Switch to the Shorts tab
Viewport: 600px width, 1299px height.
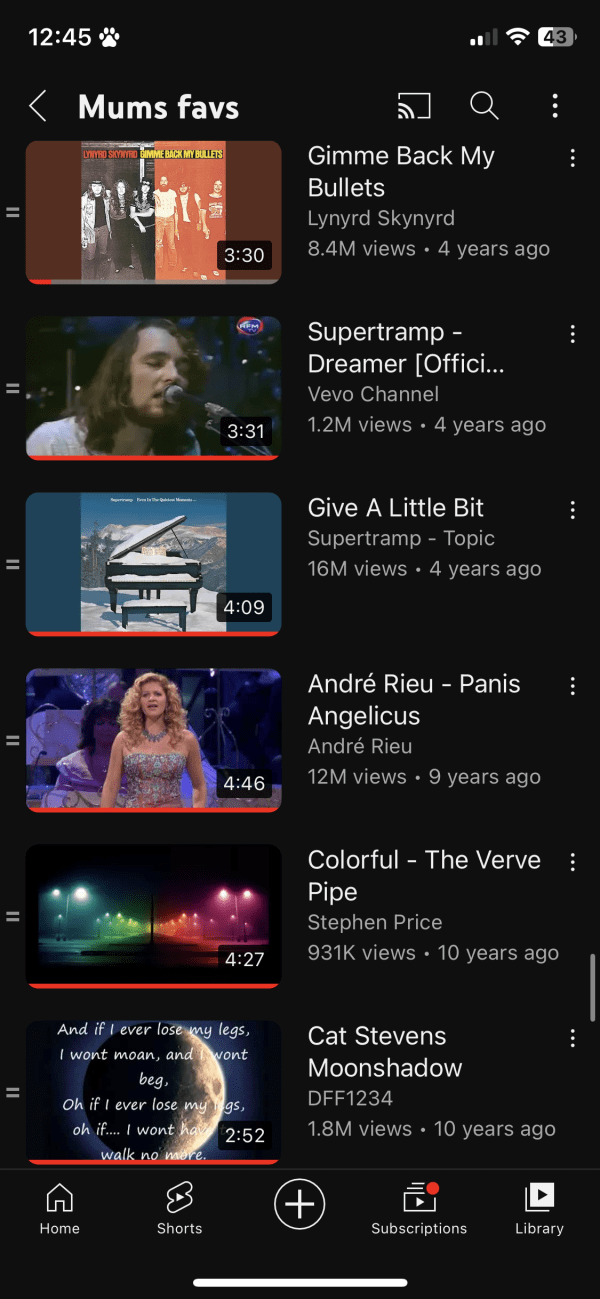click(180, 1208)
